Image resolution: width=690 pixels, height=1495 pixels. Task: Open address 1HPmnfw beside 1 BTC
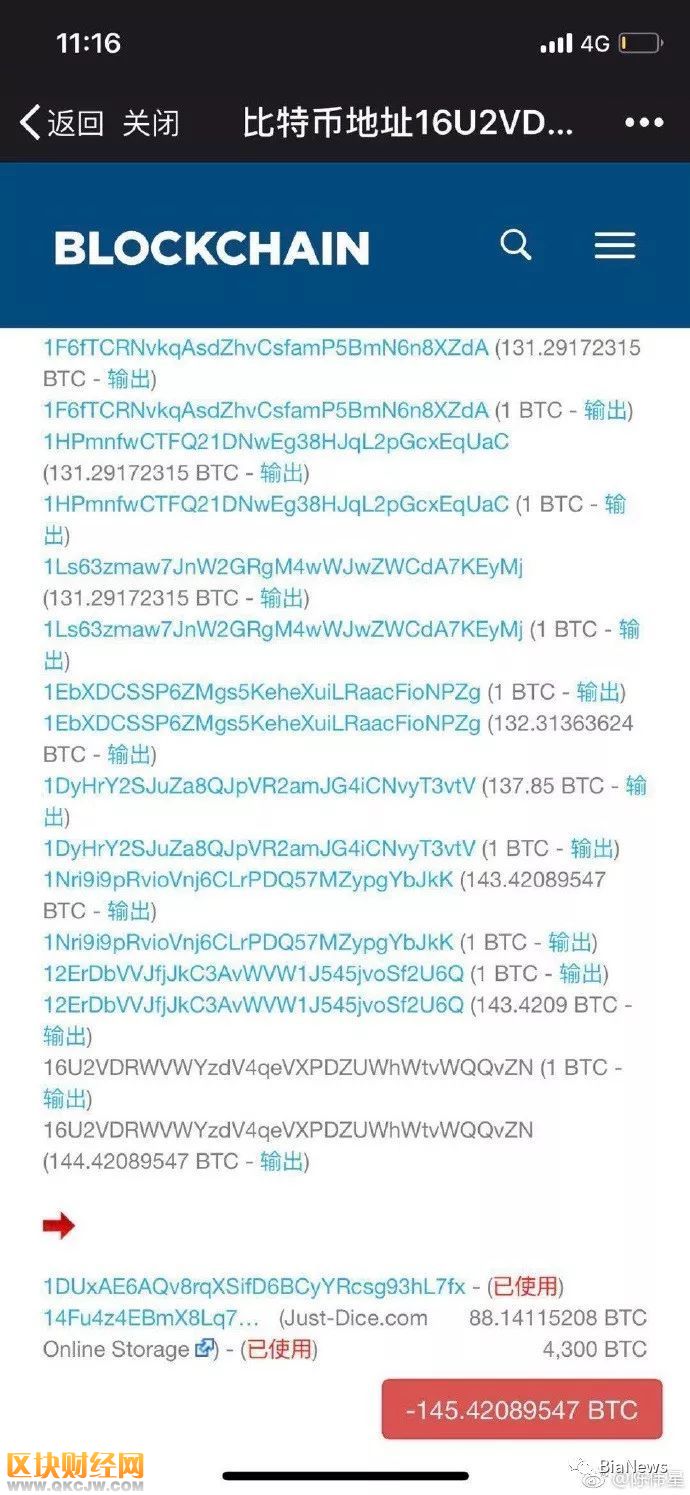pos(275,505)
